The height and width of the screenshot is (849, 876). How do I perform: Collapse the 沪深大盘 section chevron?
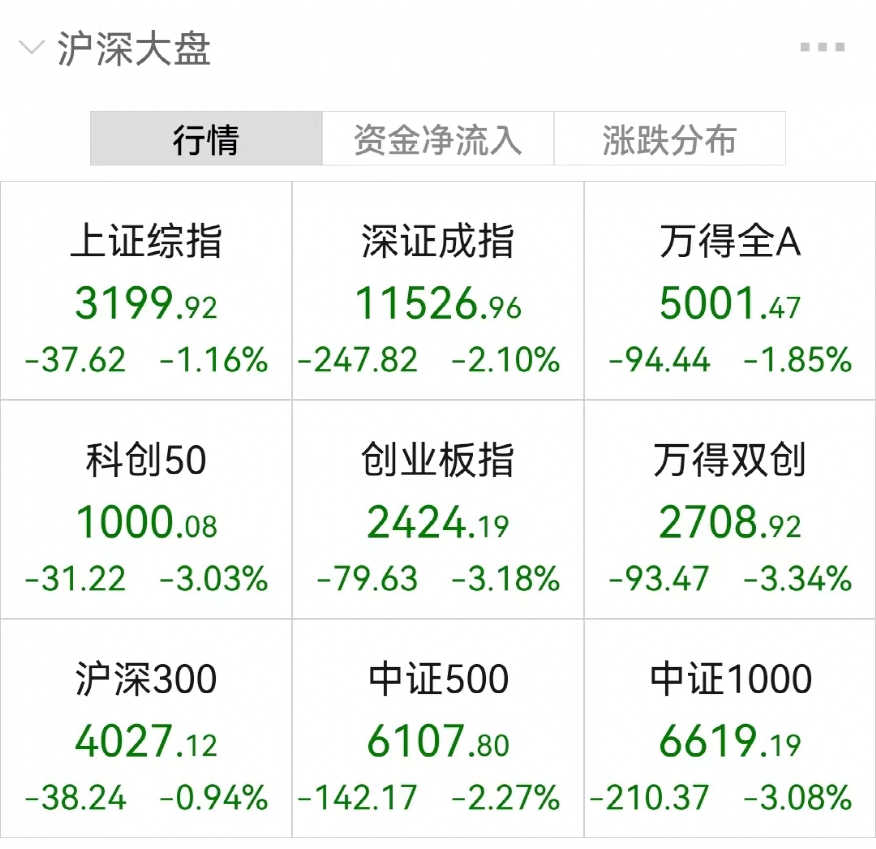point(32,47)
